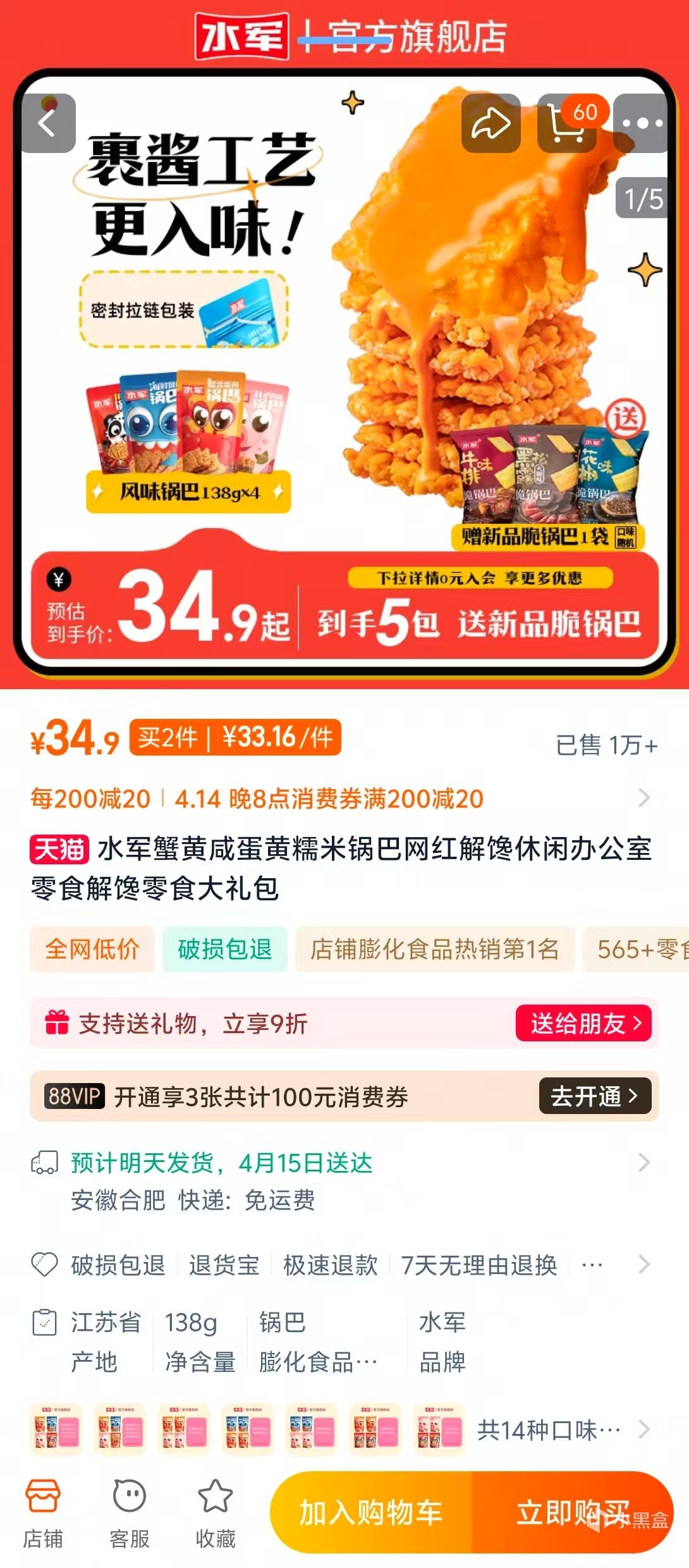This screenshot has height=1568, width=689.
Task: Tap the 买2件 ¥33.16/件 discount tag
Action: (235, 737)
